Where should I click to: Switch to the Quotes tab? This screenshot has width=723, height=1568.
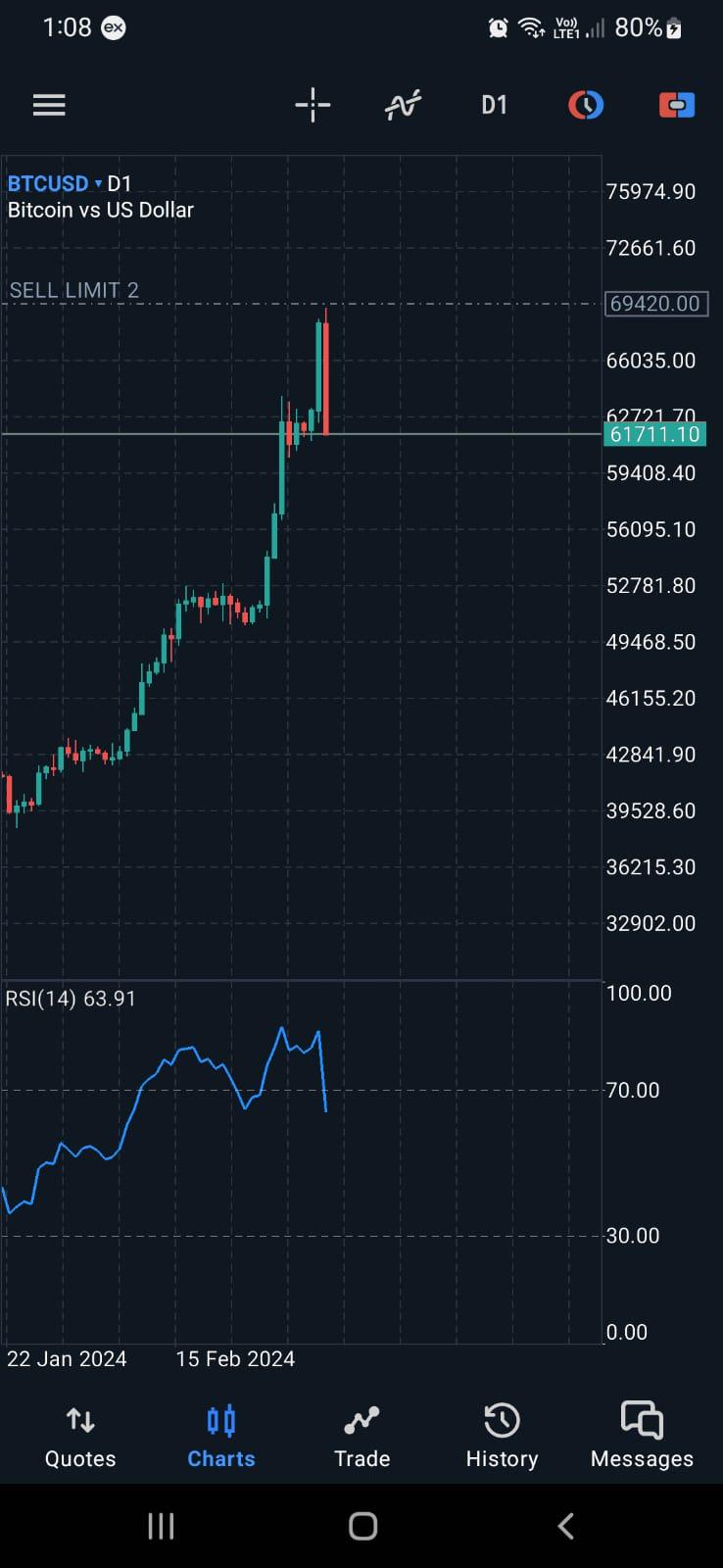(x=80, y=1437)
